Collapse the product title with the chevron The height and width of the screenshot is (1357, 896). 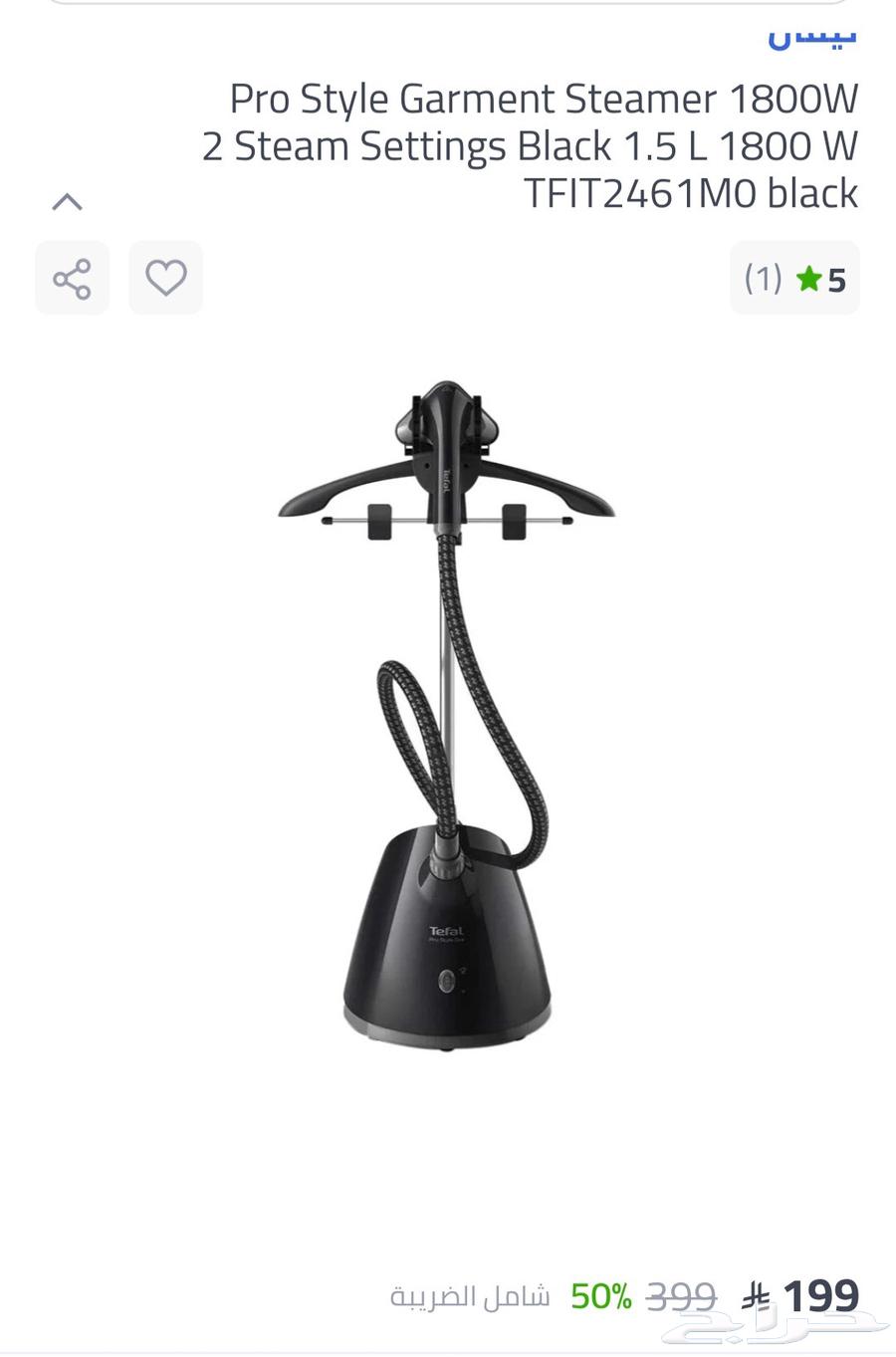67,202
